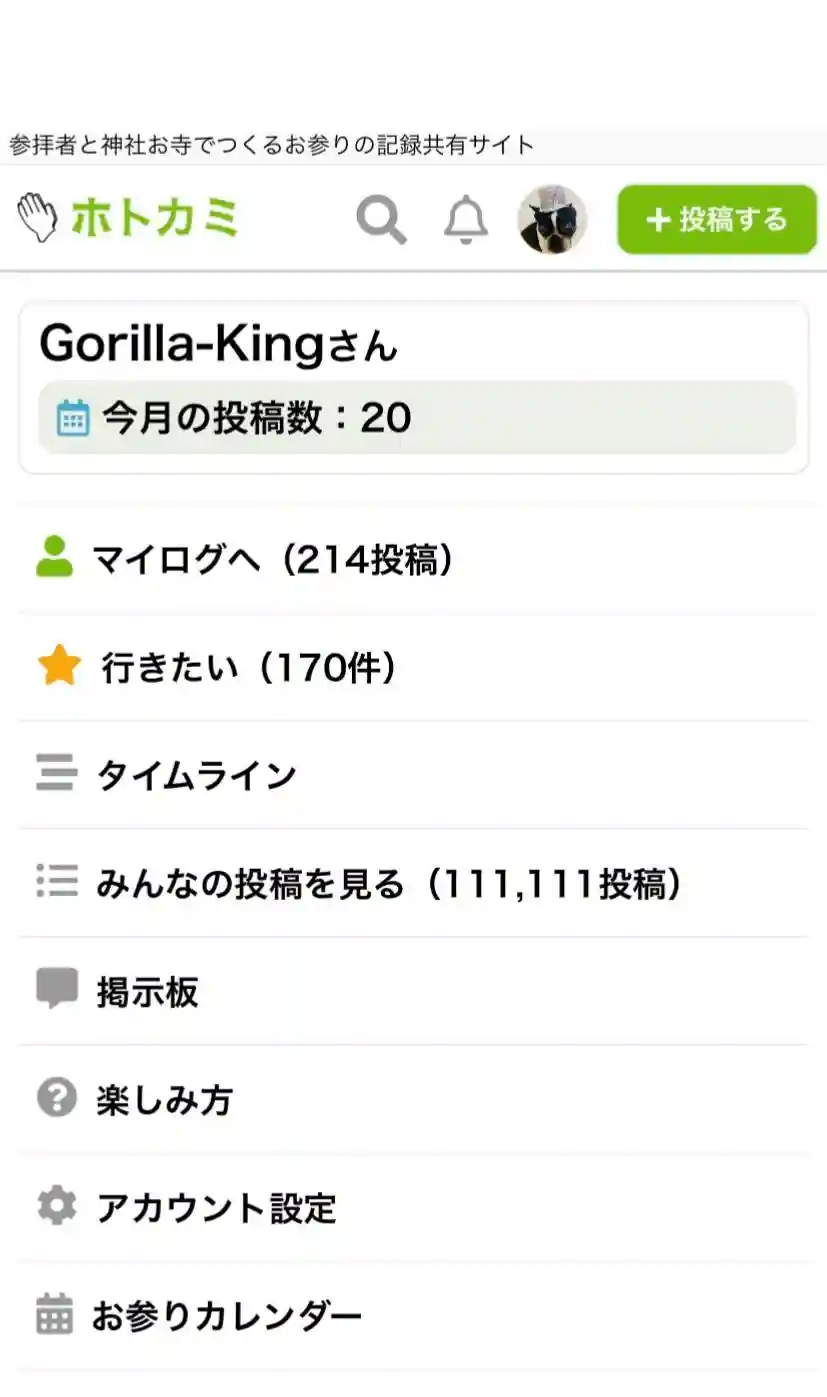The height and width of the screenshot is (1397, 827).
Task: Tap the profile avatar photo
Action: (x=551, y=219)
